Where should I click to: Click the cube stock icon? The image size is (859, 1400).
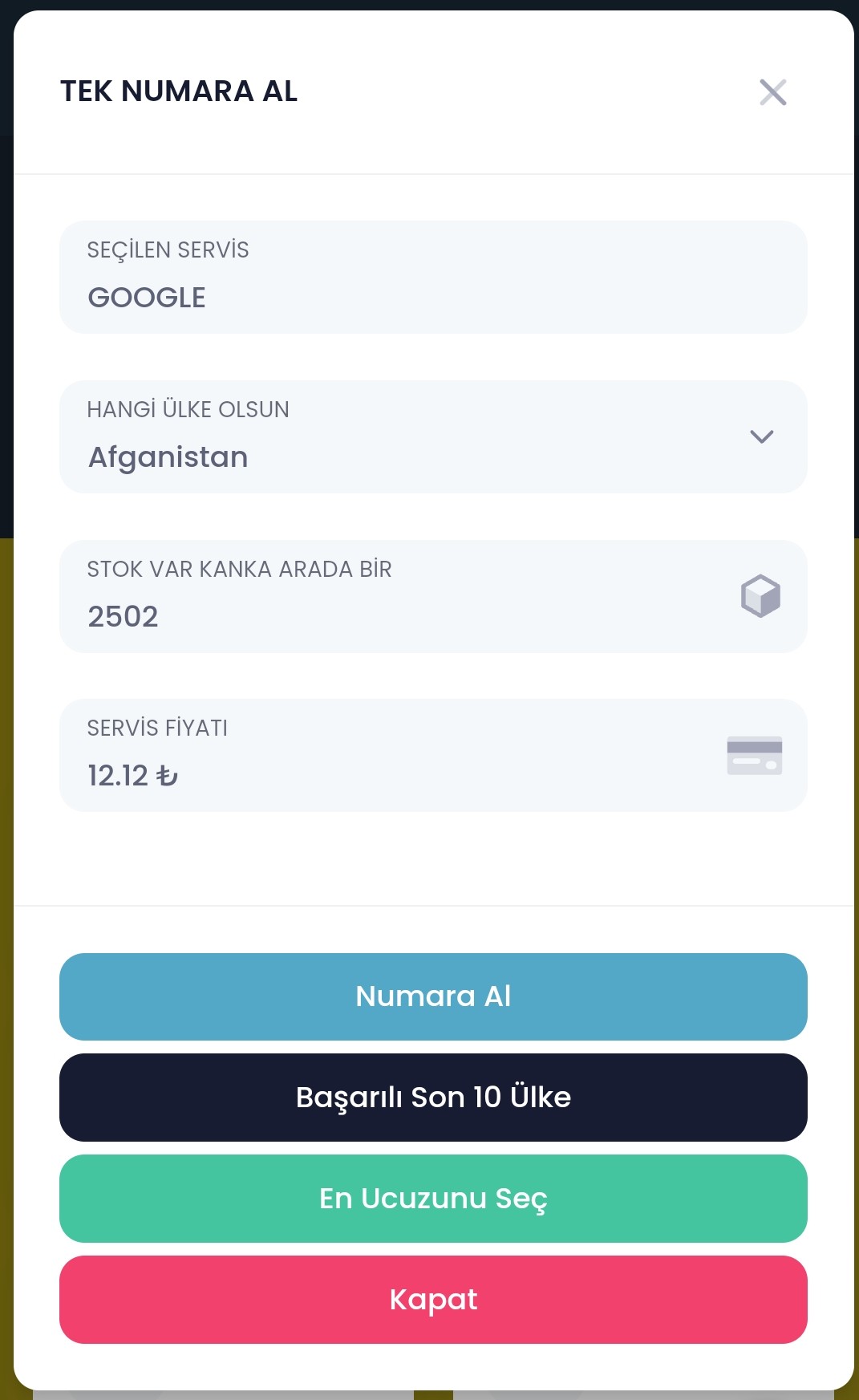[x=759, y=595]
